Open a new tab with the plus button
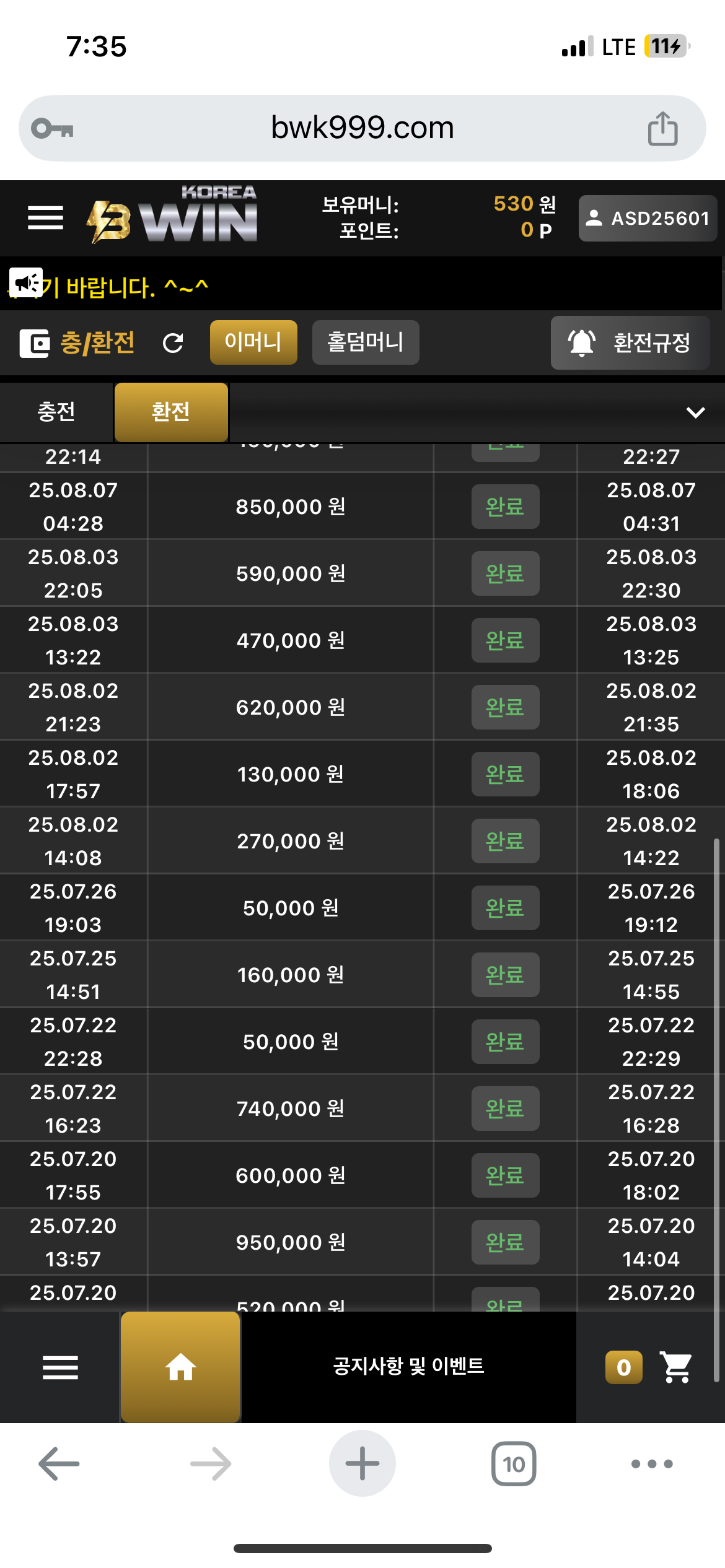The height and width of the screenshot is (1568, 725). coord(362,1463)
